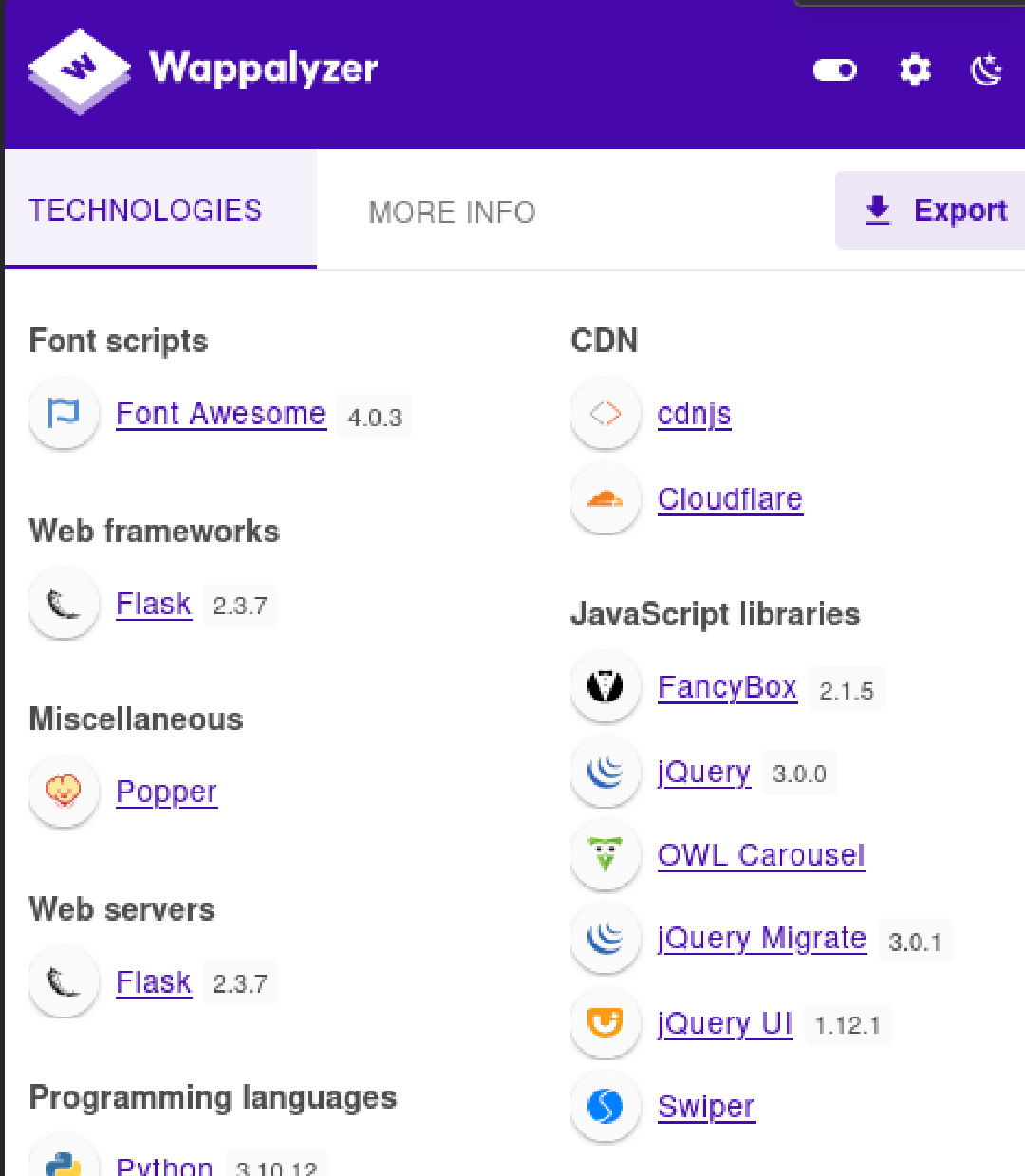
Task: Click the Font Awesome flag icon
Action: 64,414
